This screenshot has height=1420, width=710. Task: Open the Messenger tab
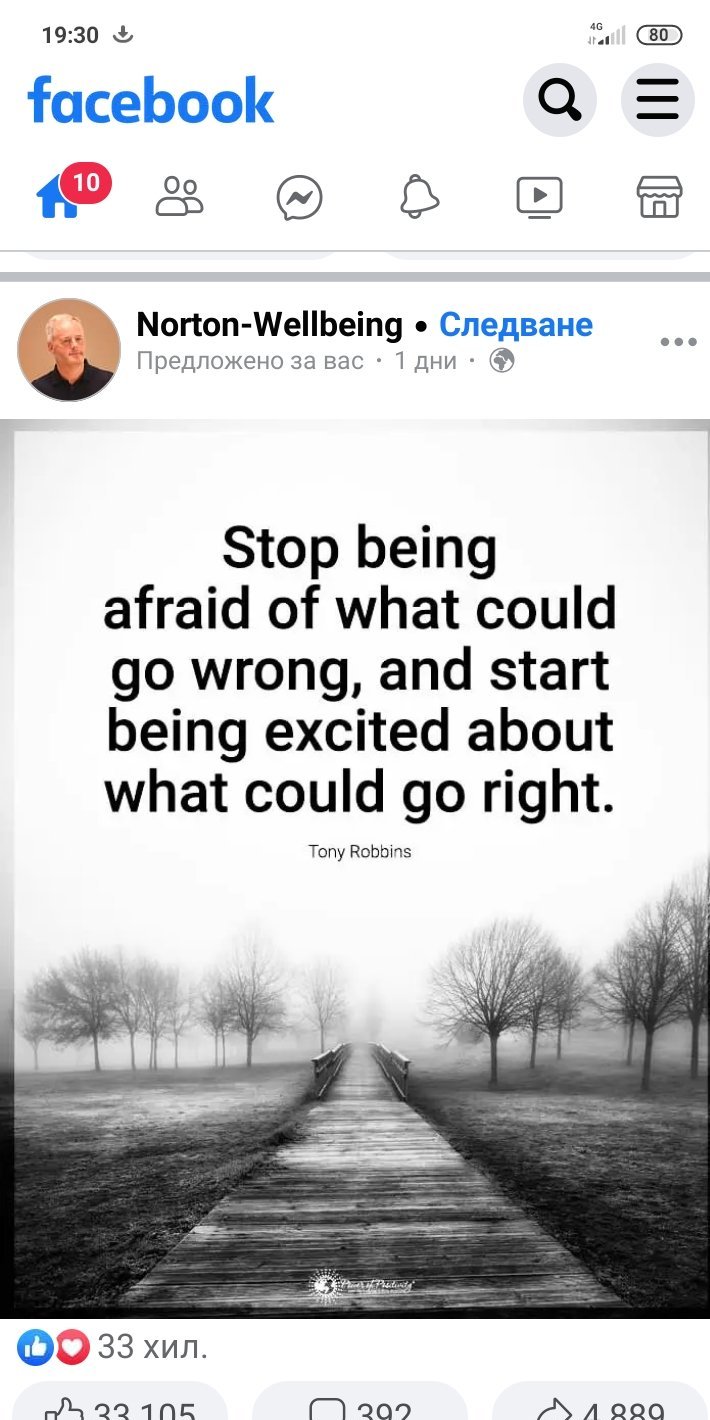300,197
